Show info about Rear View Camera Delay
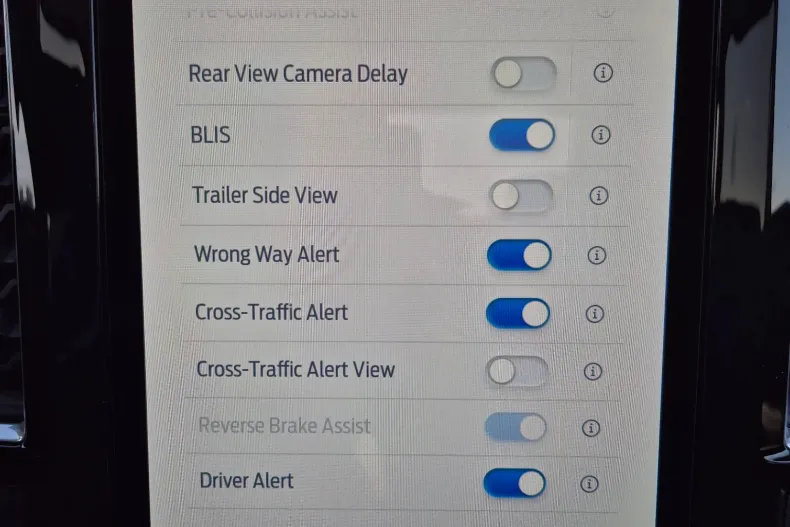790x527 pixels. tap(602, 73)
